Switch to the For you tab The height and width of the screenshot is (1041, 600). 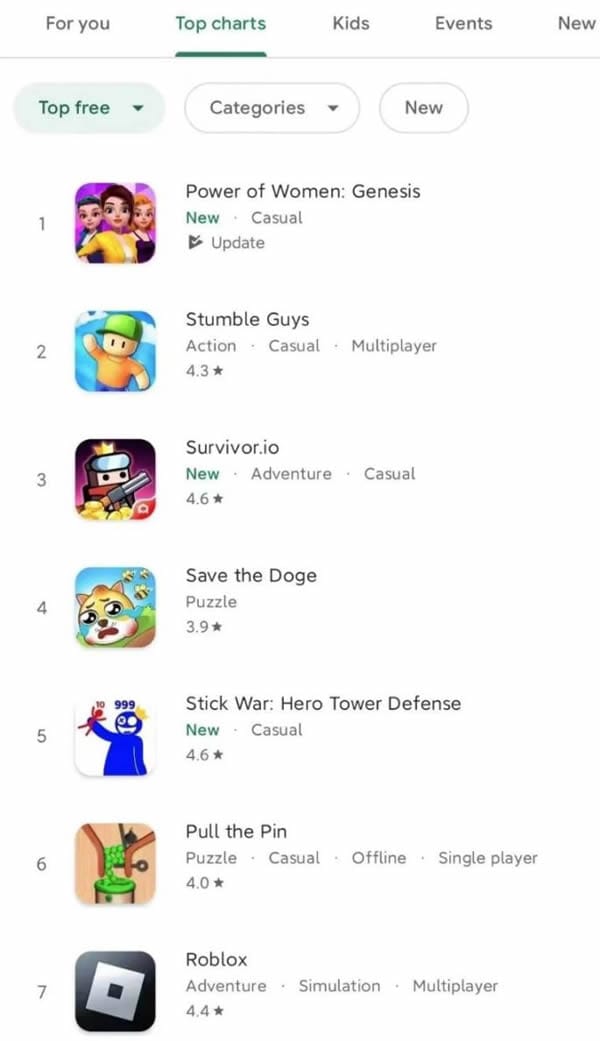(x=77, y=23)
